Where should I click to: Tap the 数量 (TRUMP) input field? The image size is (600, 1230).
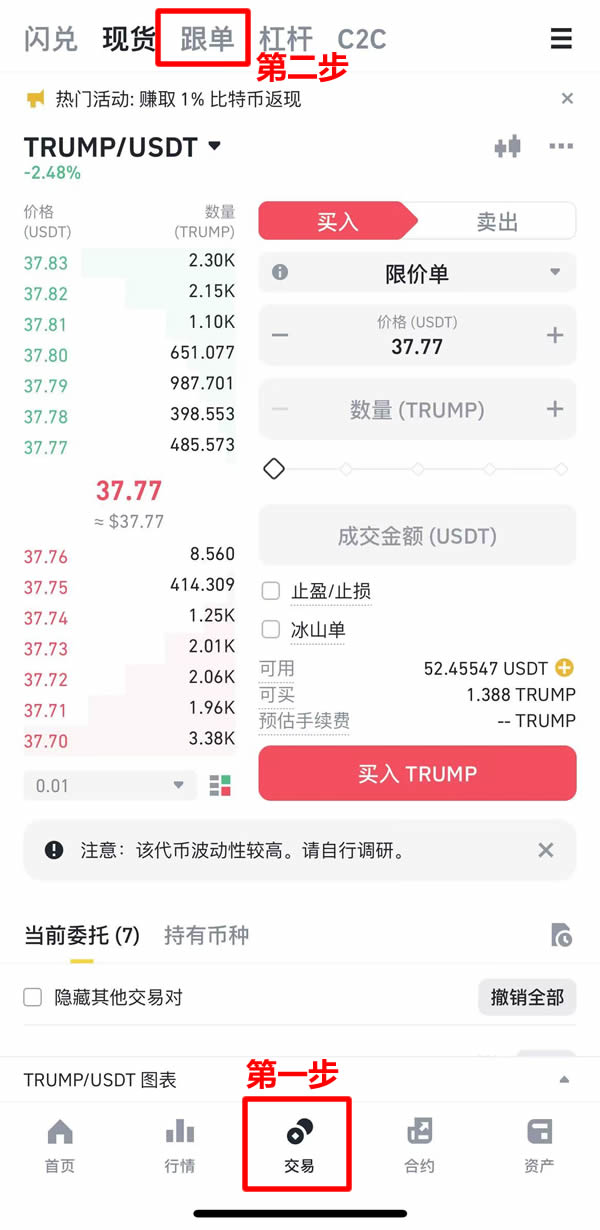(417, 410)
